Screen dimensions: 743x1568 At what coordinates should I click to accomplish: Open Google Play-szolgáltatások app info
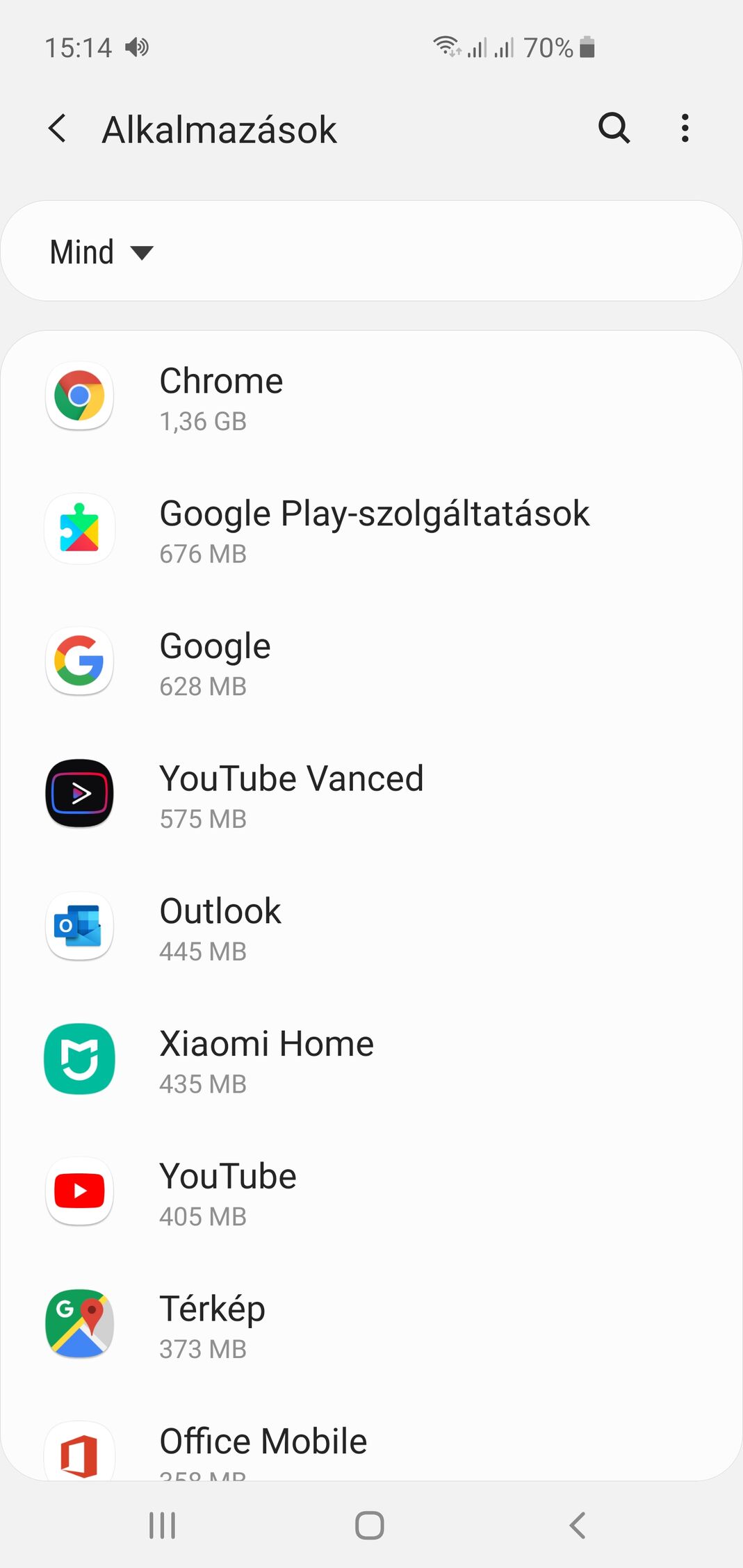[371, 530]
